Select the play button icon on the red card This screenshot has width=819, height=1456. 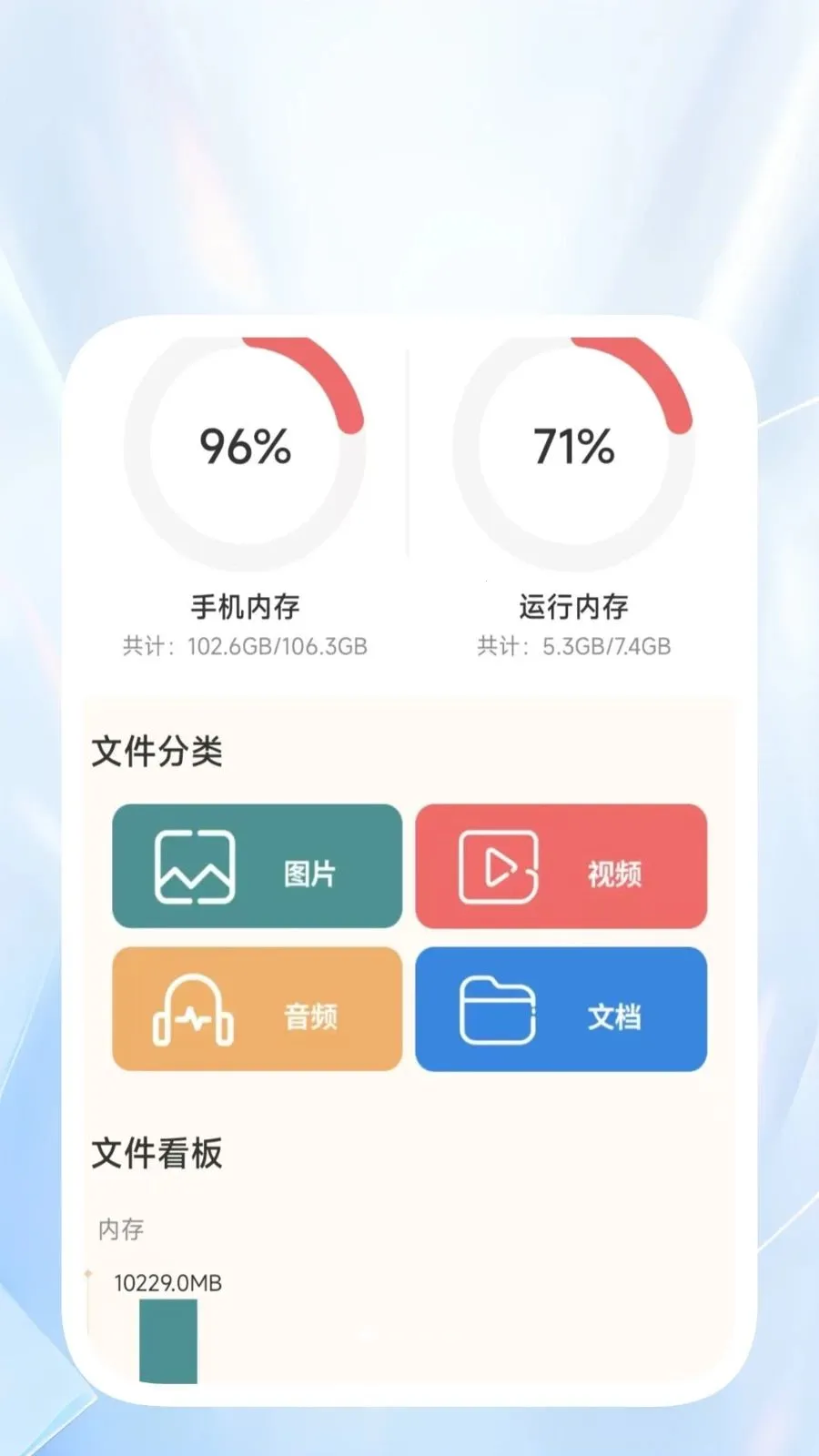pyautogui.click(x=499, y=866)
